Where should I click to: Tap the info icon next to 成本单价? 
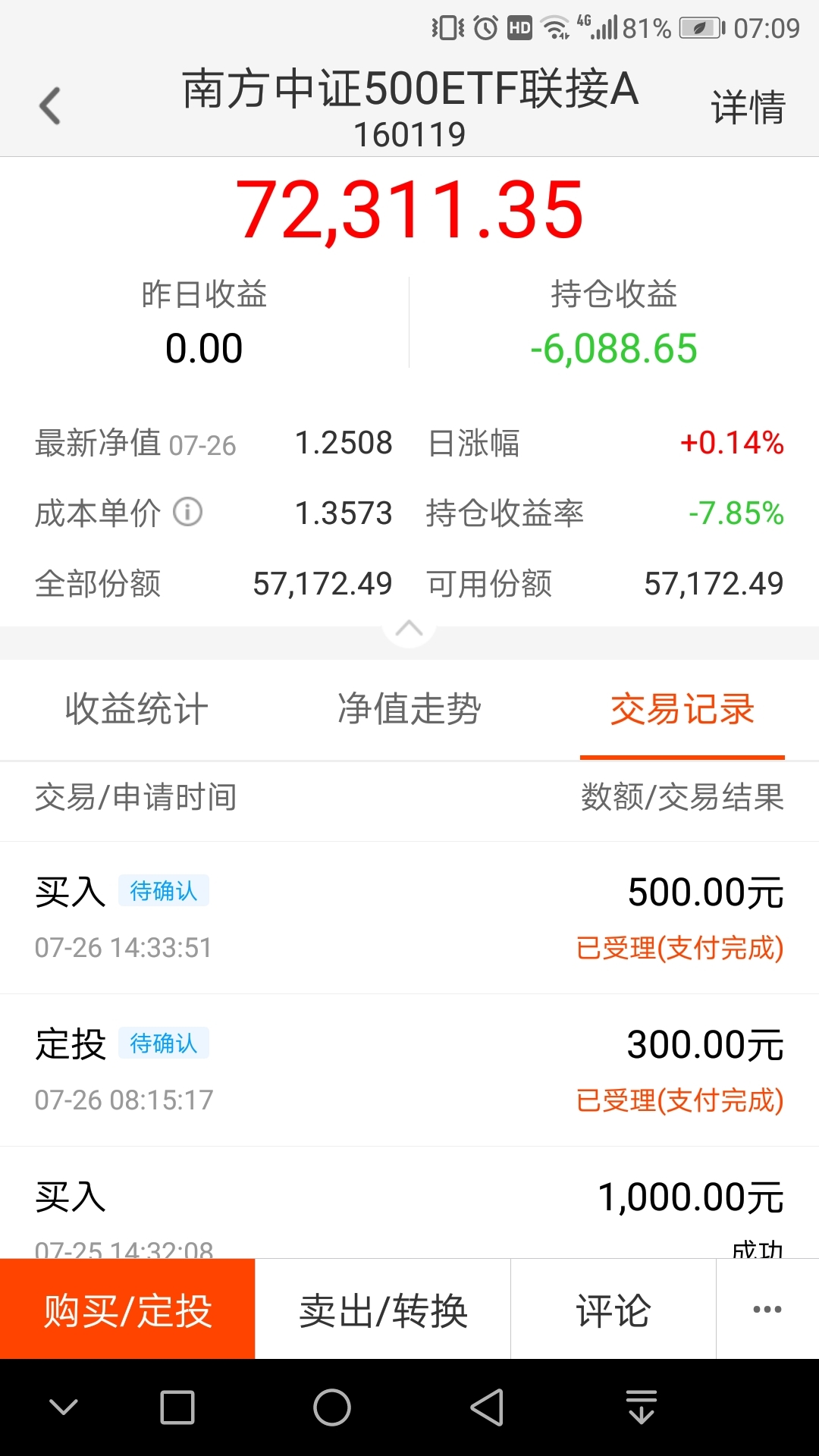pyautogui.click(x=187, y=512)
